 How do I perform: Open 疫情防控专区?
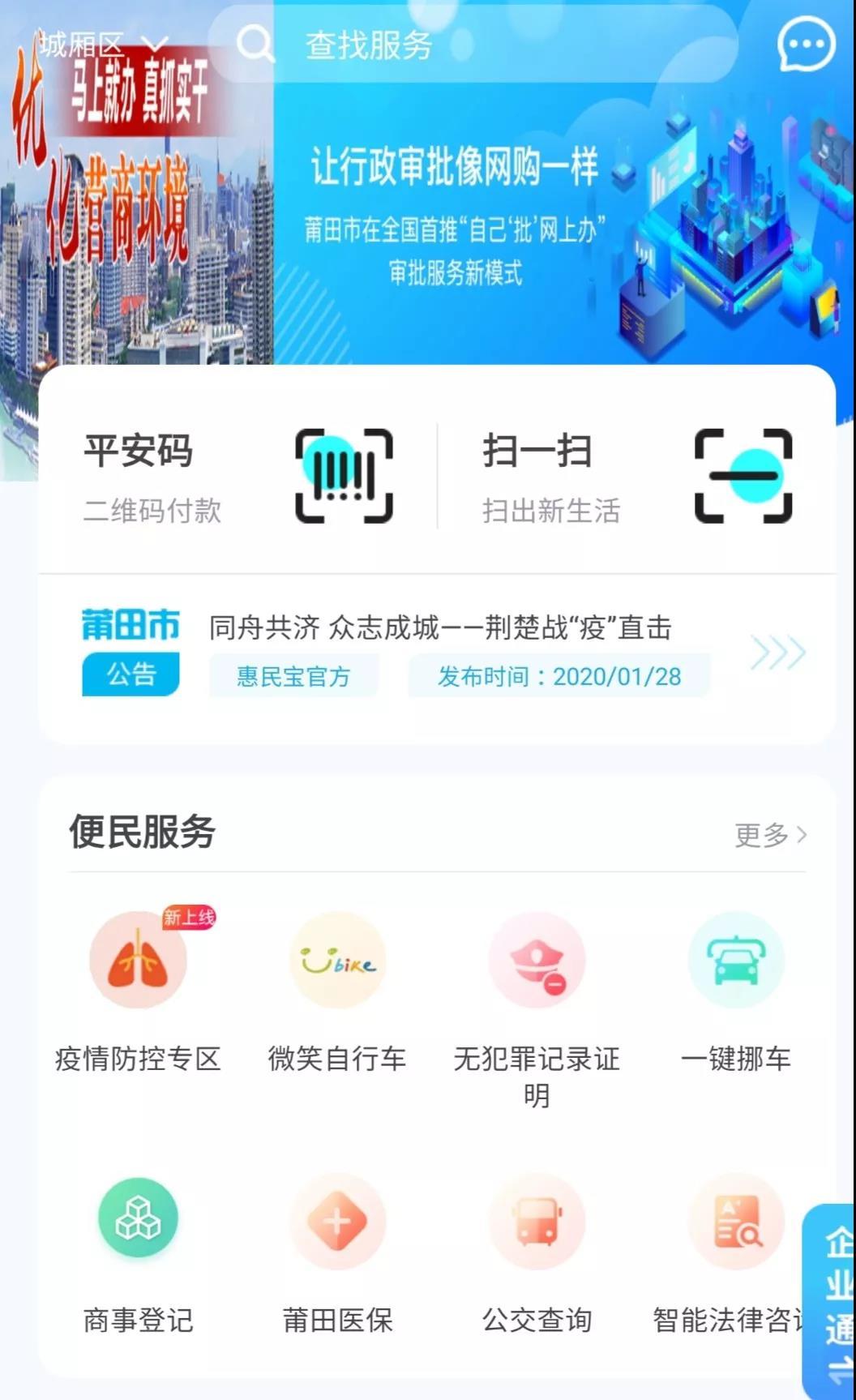pyautogui.click(x=138, y=991)
